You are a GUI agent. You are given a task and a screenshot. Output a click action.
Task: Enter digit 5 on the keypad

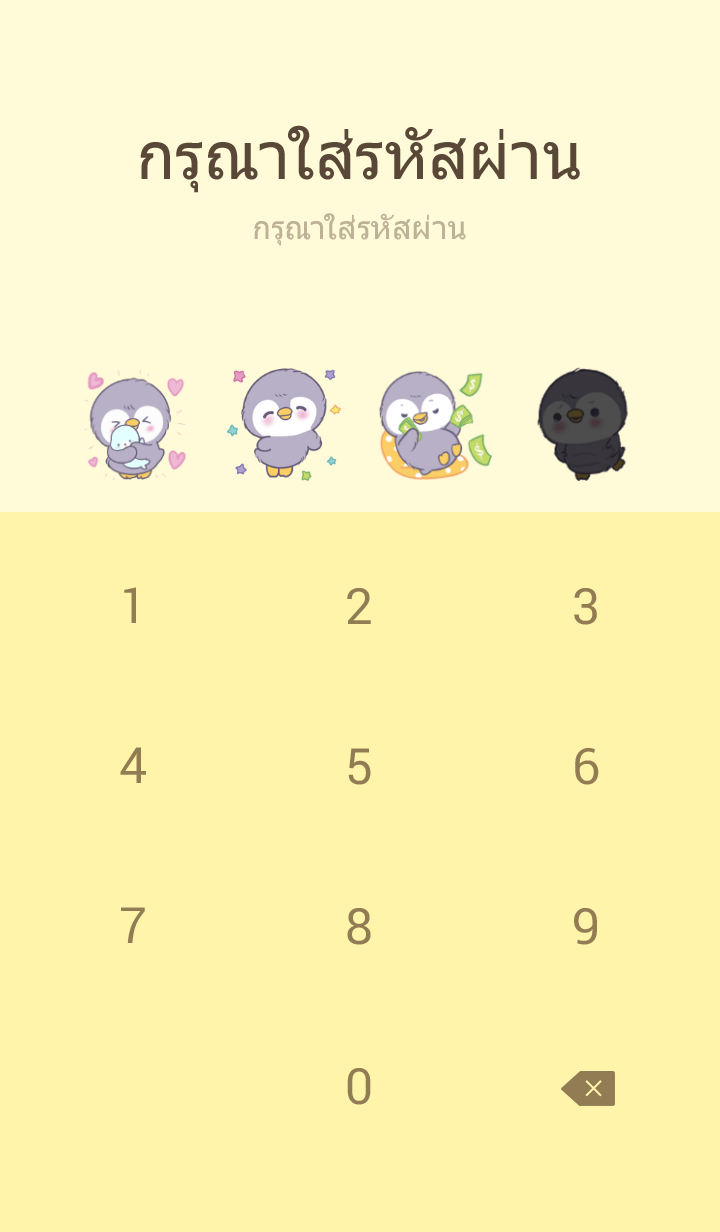pyautogui.click(x=359, y=767)
